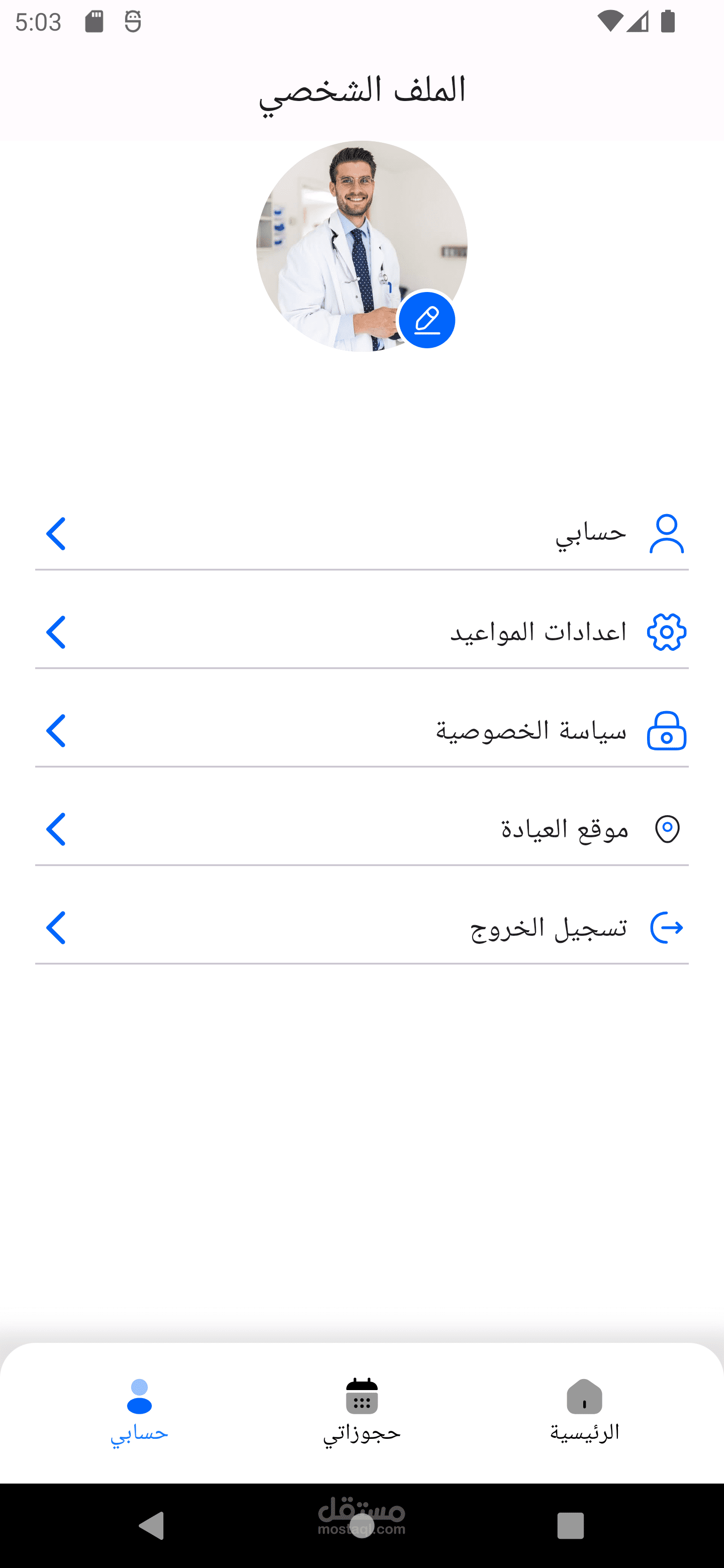The height and width of the screenshot is (1568, 724).
Task: Open the حسابي account row
Action: [x=361, y=533]
